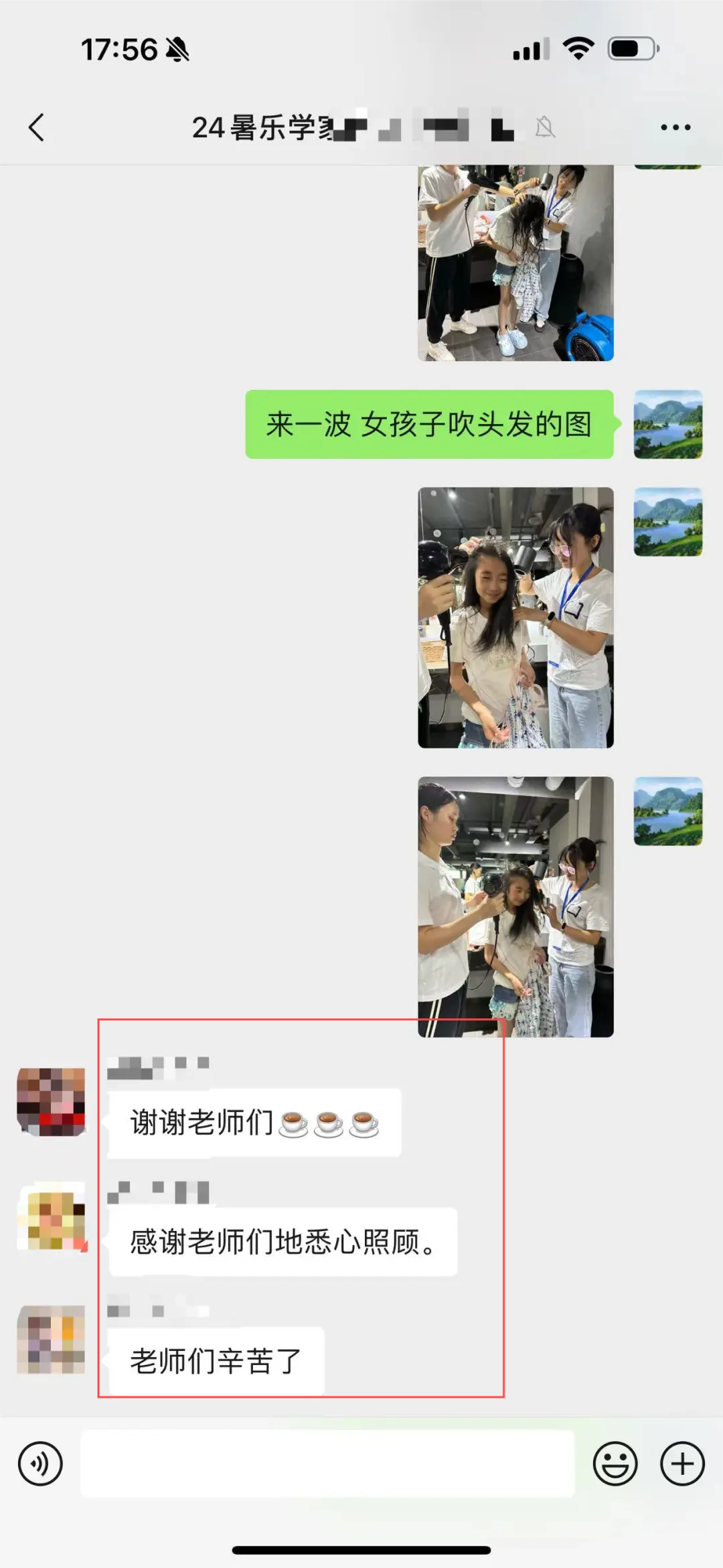Open the group chat options menu
723x1568 pixels.
[675, 127]
